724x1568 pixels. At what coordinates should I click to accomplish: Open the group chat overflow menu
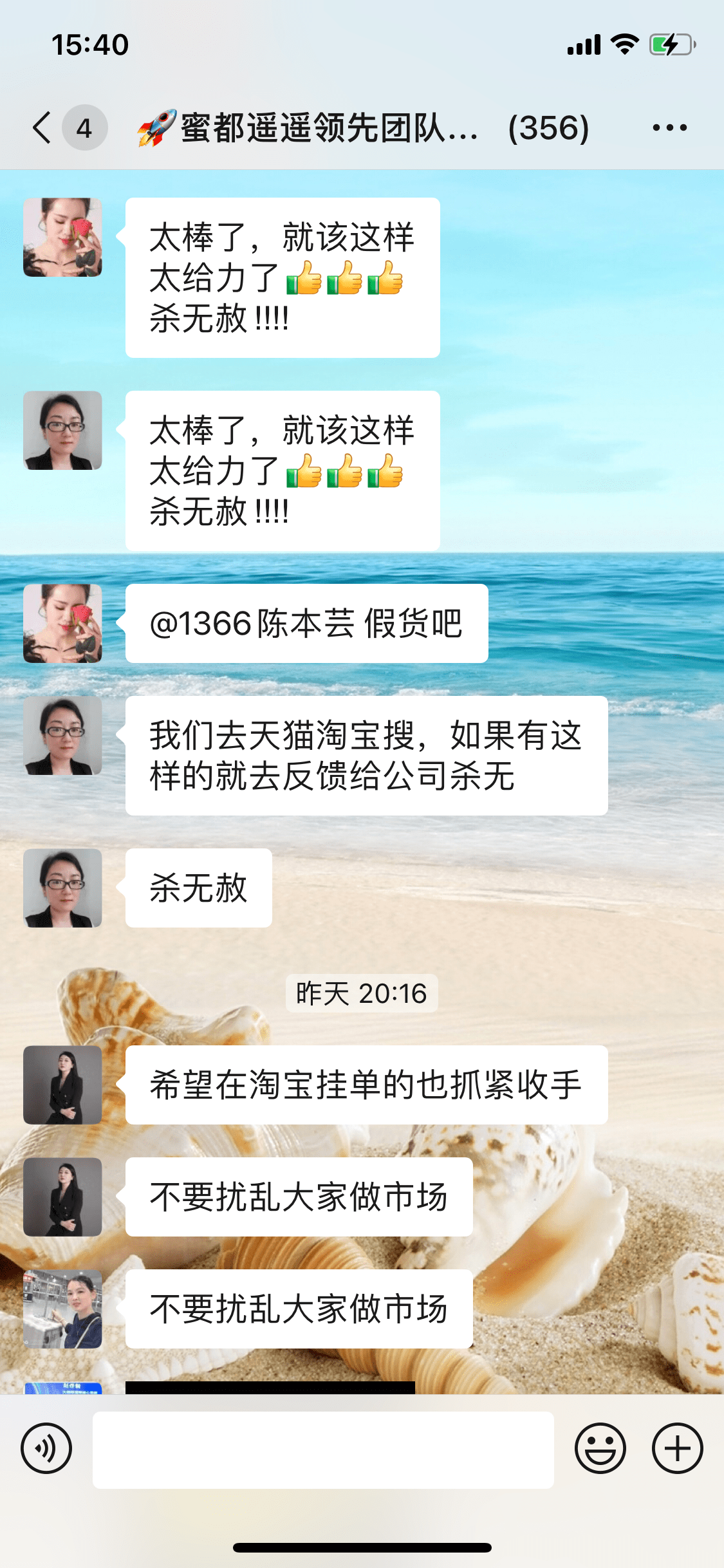pyautogui.click(x=669, y=127)
